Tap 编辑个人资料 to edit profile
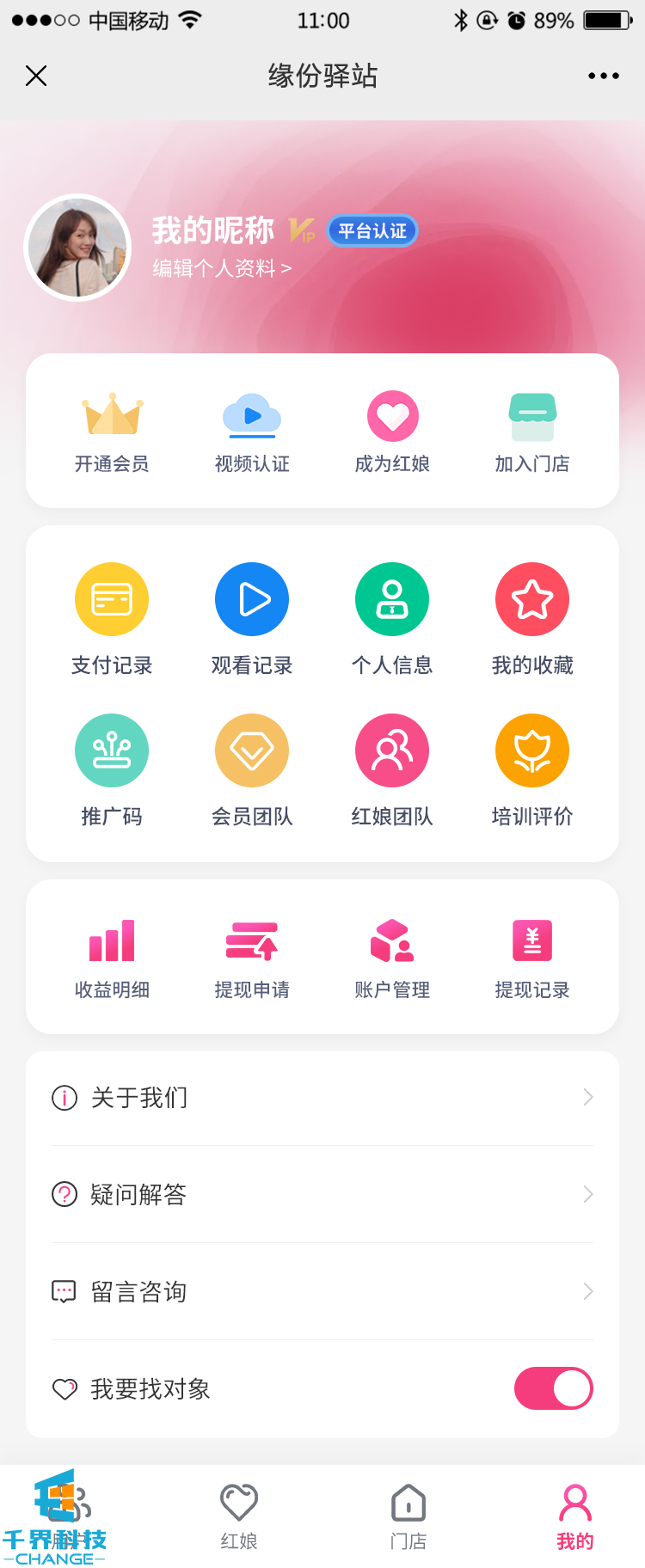 pos(222,268)
